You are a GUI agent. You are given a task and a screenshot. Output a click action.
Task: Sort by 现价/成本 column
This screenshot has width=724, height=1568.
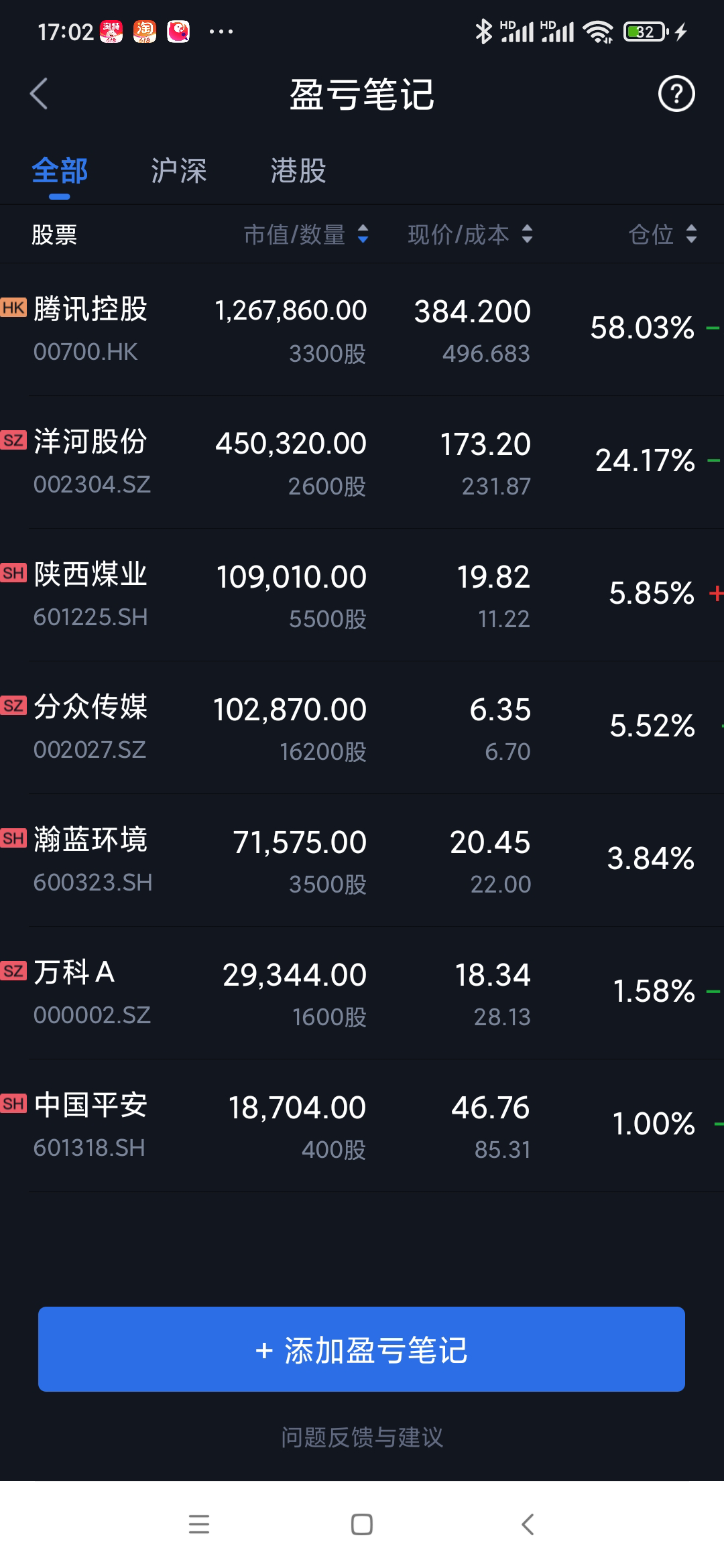pos(470,235)
